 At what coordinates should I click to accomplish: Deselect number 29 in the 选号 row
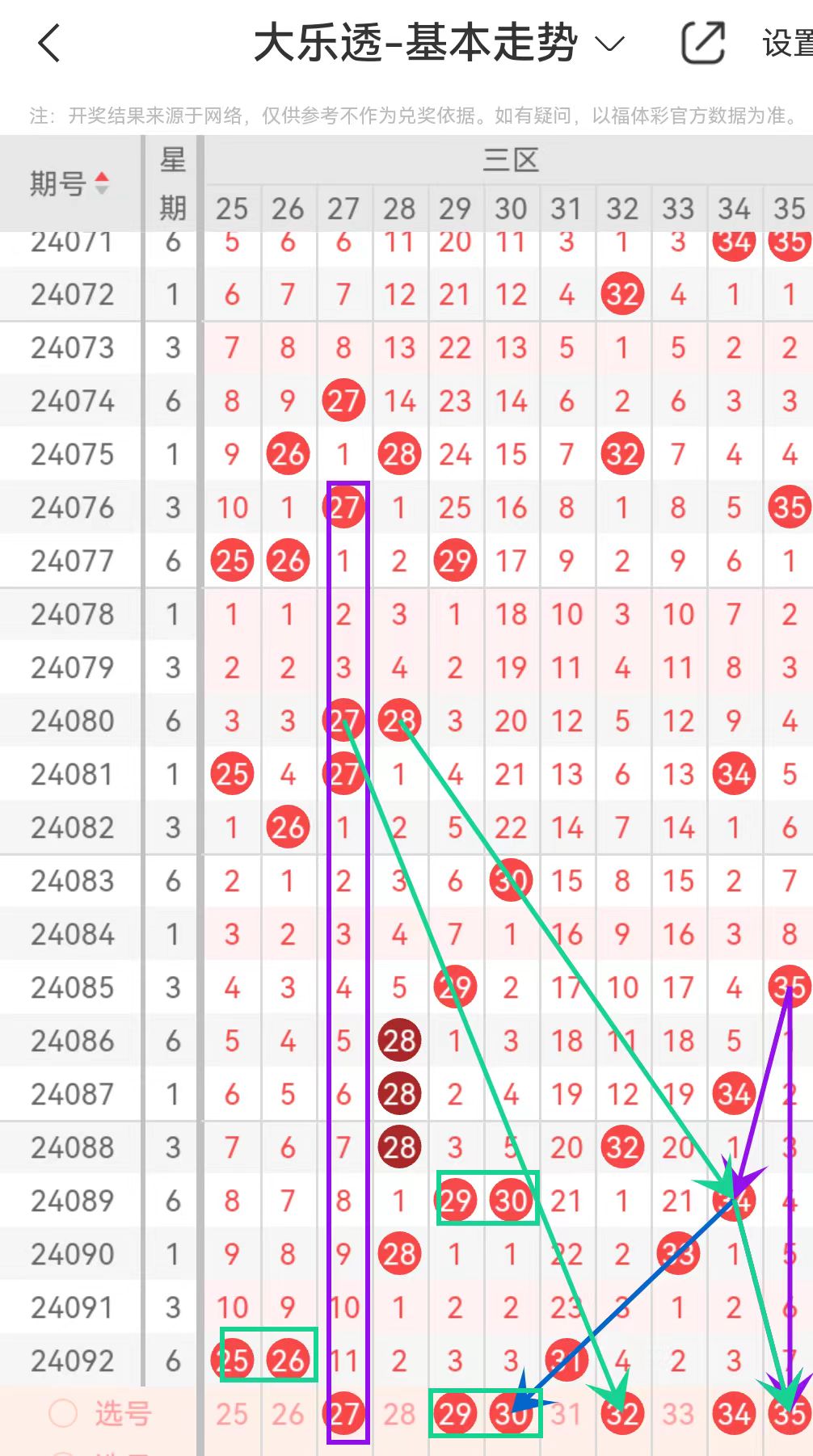tap(456, 1414)
